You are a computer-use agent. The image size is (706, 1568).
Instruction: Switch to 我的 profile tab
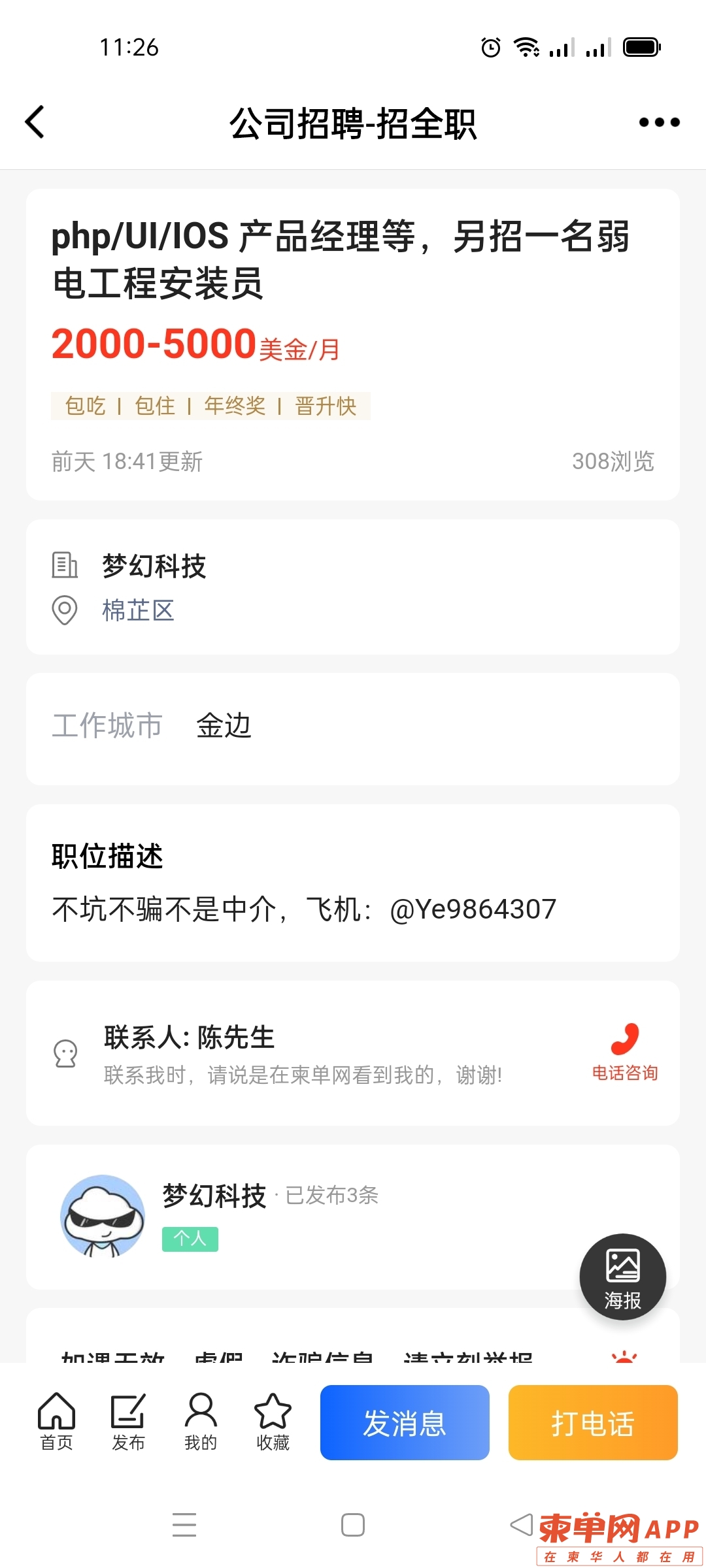pyautogui.click(x=201, y=1422)
